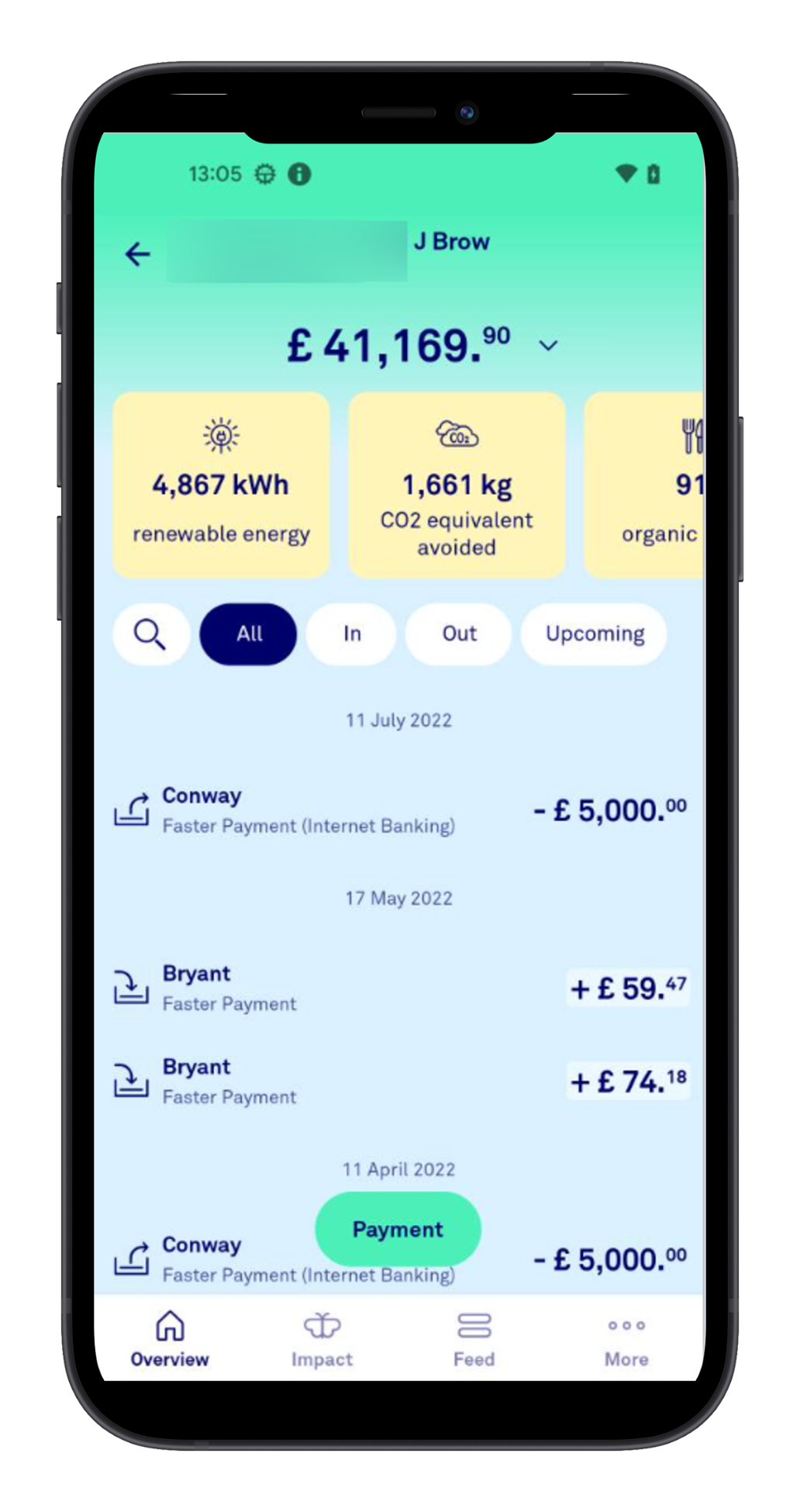Expand the balance dropdown chevron
The width and height of the screenshot is (800, 1512).
pyautogui.click(x=548, y=346)
